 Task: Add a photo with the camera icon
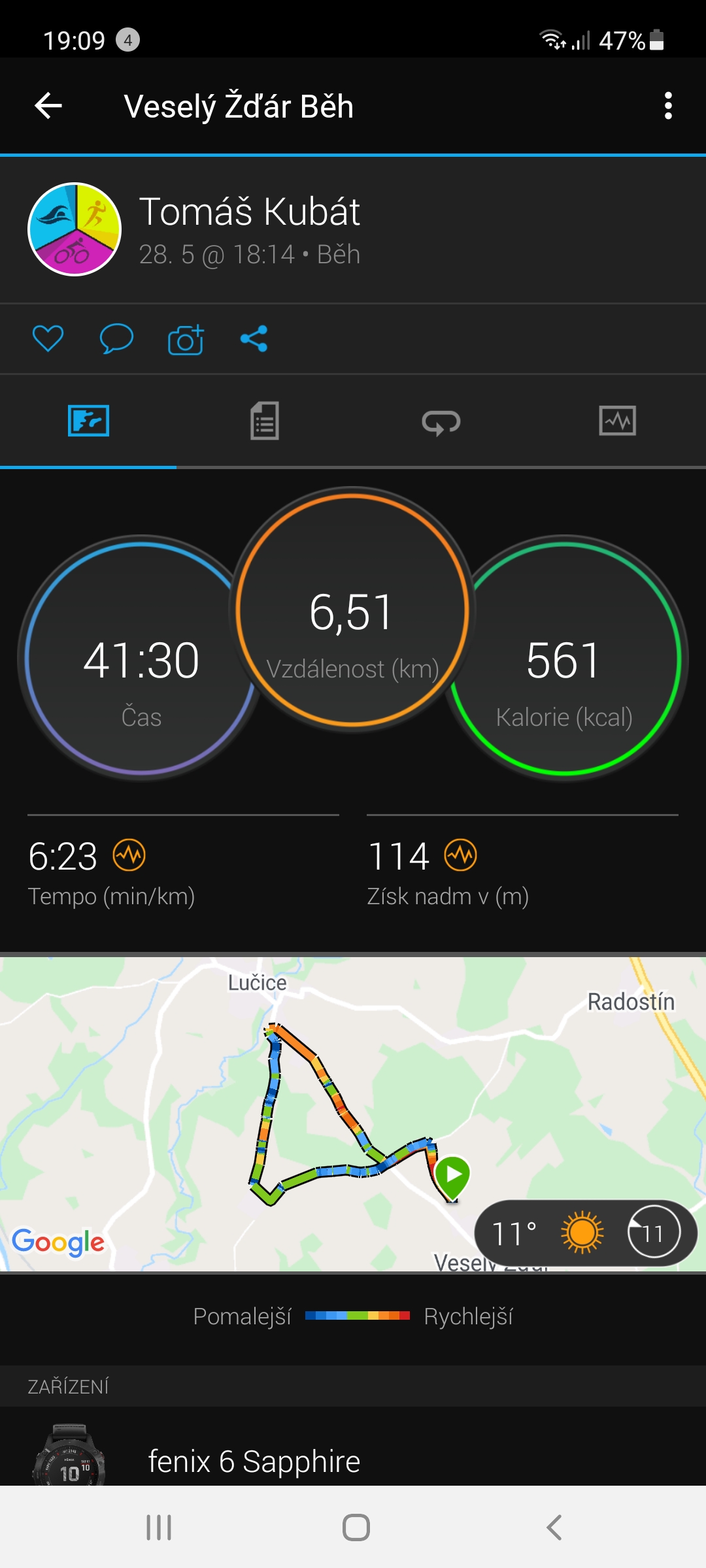[186, 338]
